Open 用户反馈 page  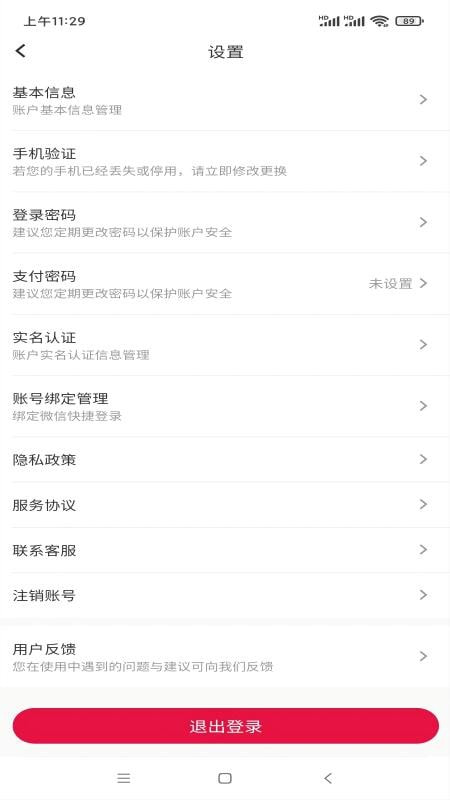[x=225, y=656]
